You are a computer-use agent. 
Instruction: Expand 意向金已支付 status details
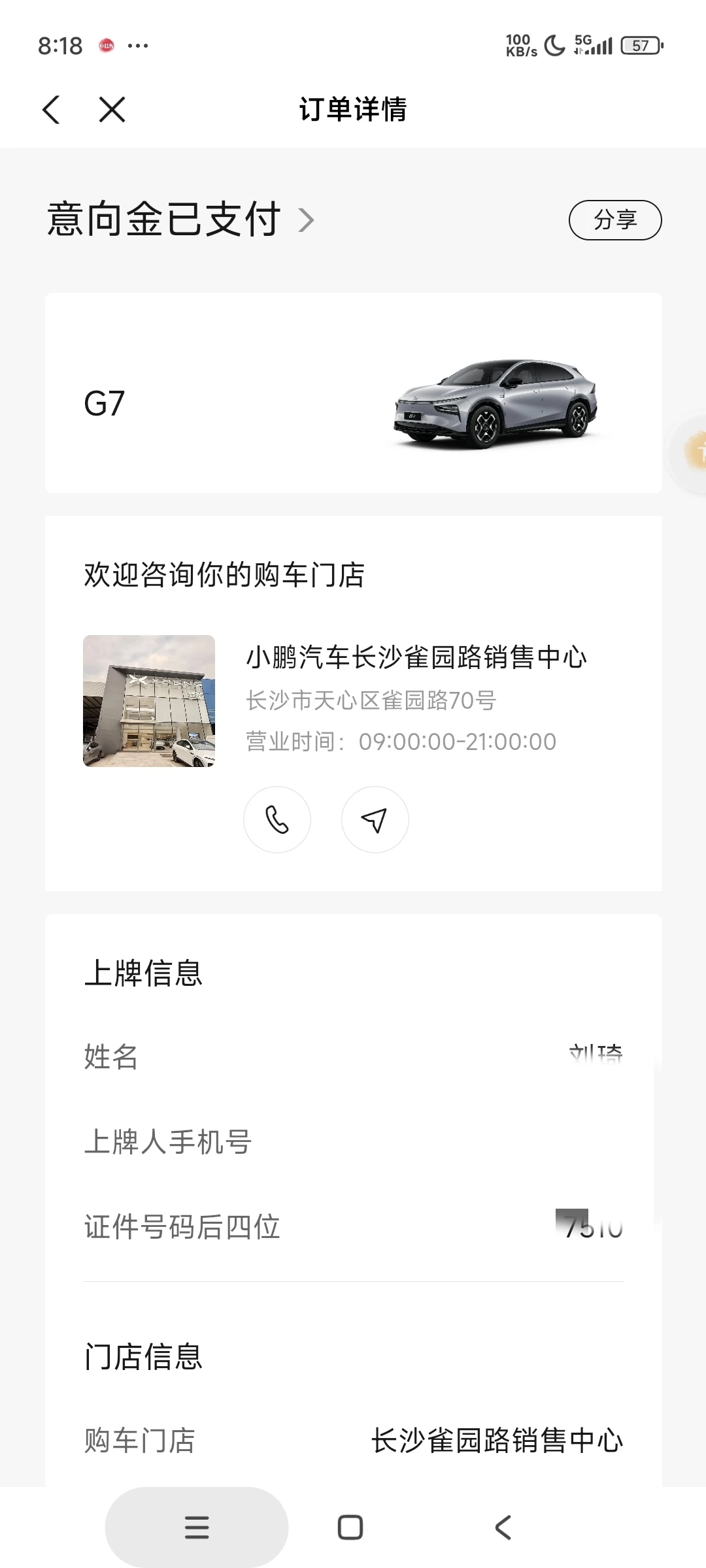[x=180, y=220]
